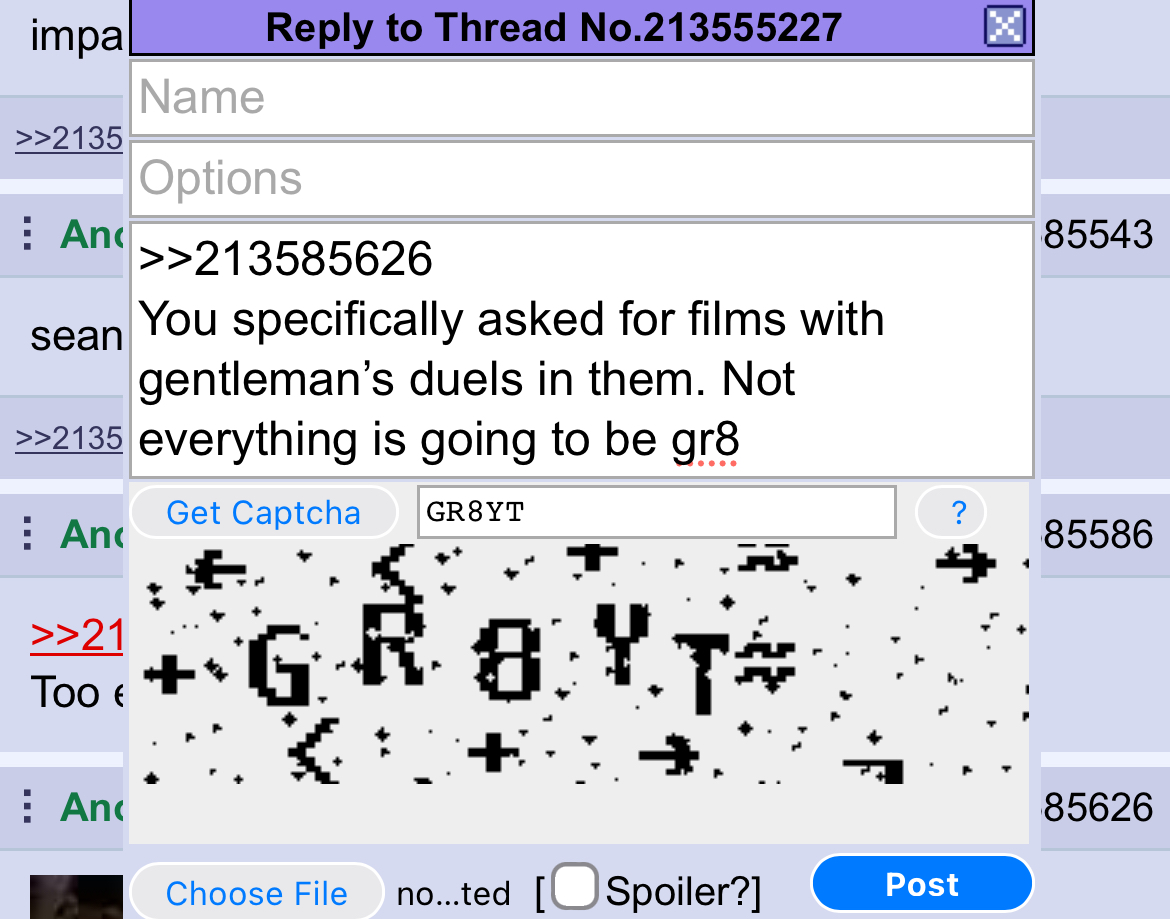
Task: Tap the captcha answer field
Action: pyautogui.click(x=656, y=513)
